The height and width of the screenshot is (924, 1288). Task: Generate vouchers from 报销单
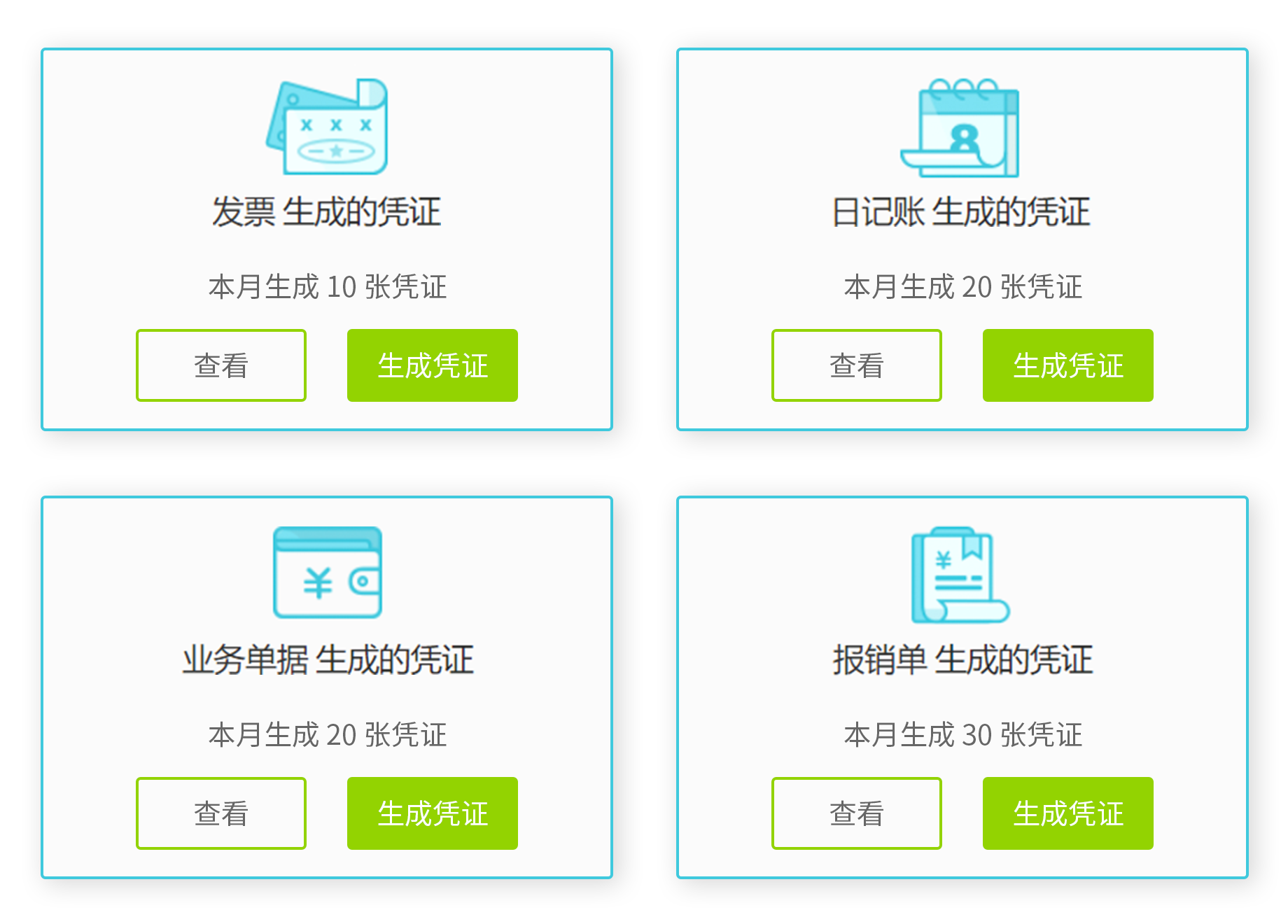click(1067, 813)
